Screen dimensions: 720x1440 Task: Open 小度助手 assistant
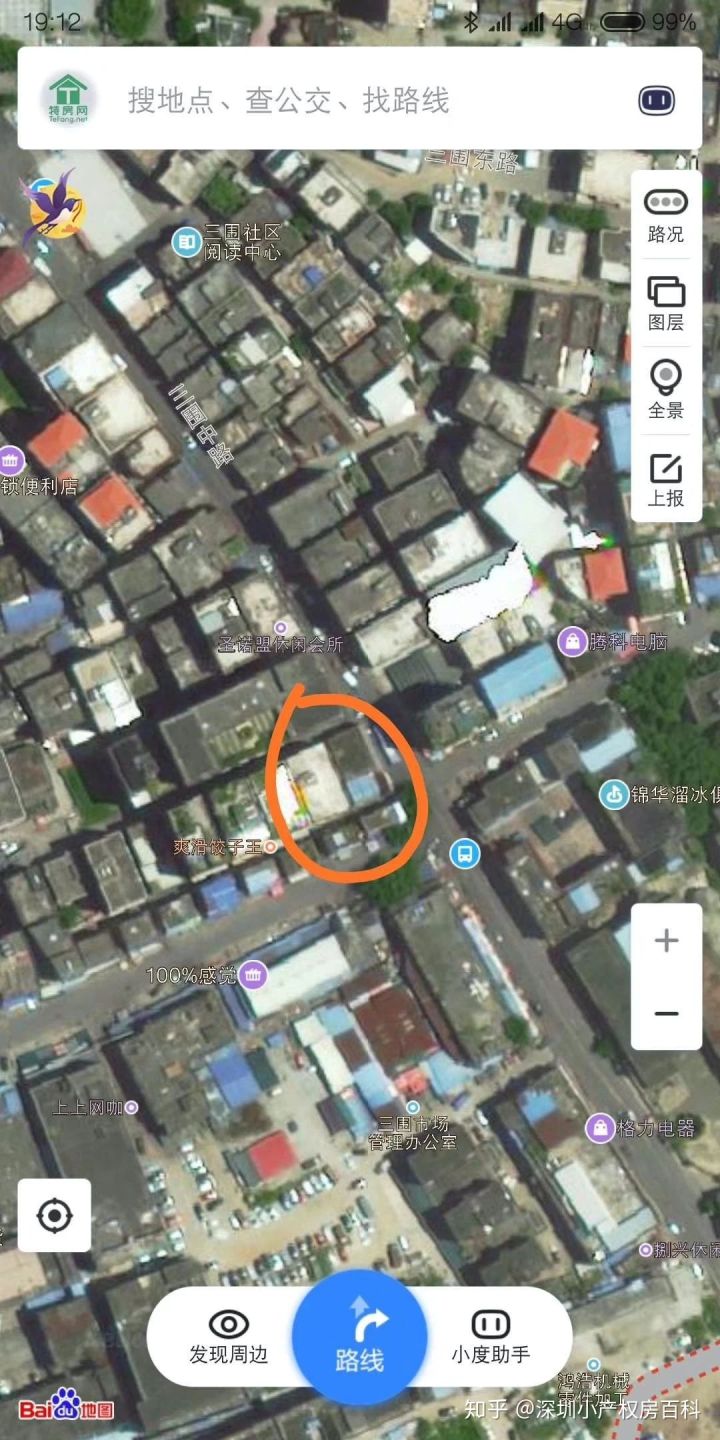coord(490,1337)
